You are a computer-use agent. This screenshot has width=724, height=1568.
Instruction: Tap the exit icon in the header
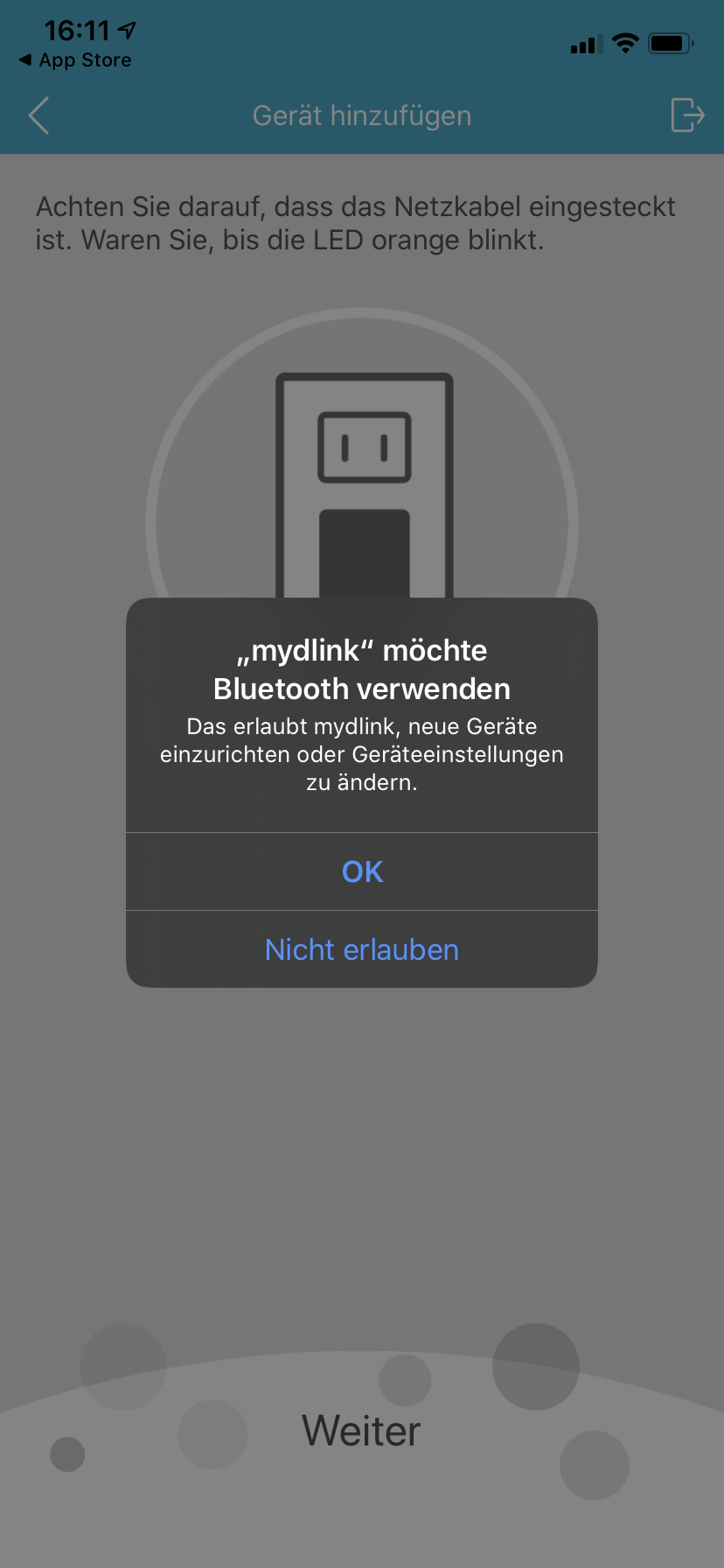pyautogui.click(x=686, y=115)
